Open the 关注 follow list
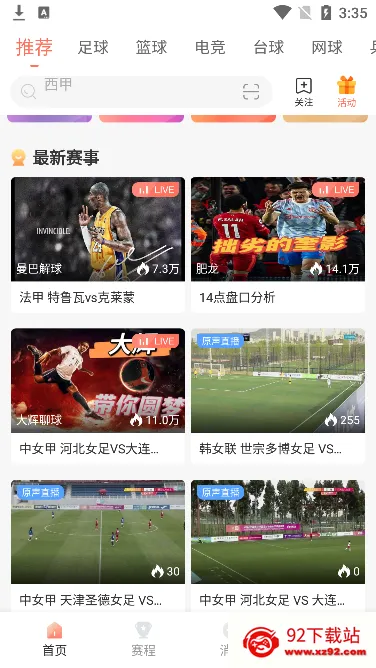This screenshot has width=376, height=668. (x=304, y=92)
